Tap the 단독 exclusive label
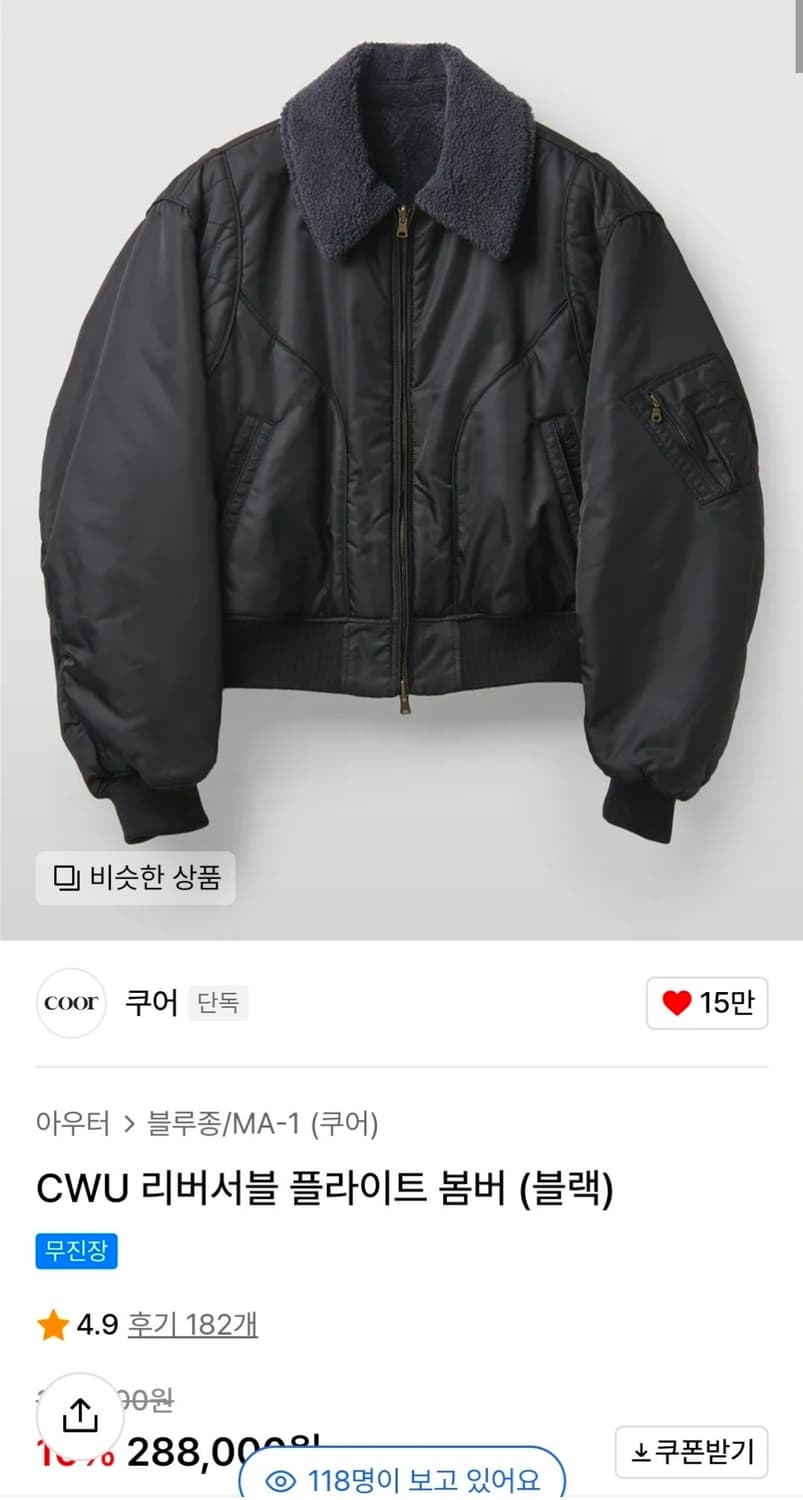Viewport: 803px width, 1500px height. (x=219, y=1002)
